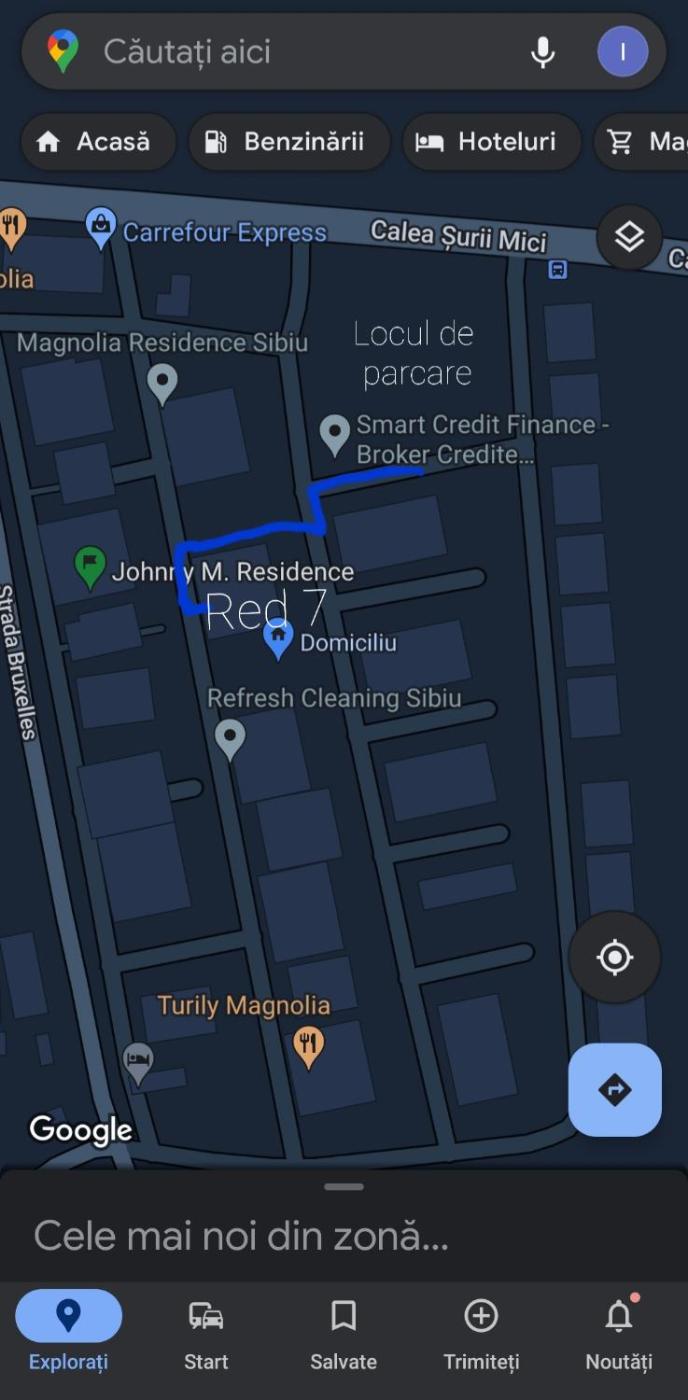This screenshot has width=688, height=1400.
Task: Open the Turily Magnolia restaurant marker
Action: [309, 1045]
